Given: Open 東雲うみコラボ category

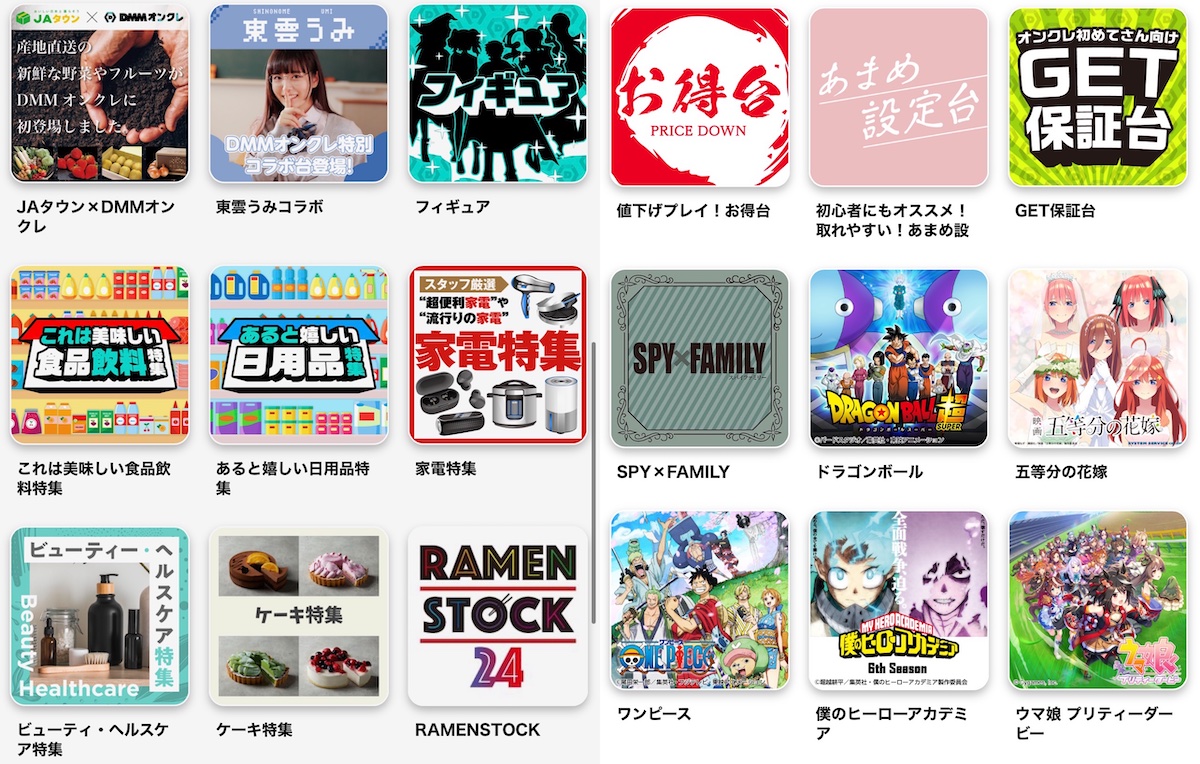Looking at the screenshot, I should pos(298,94).
